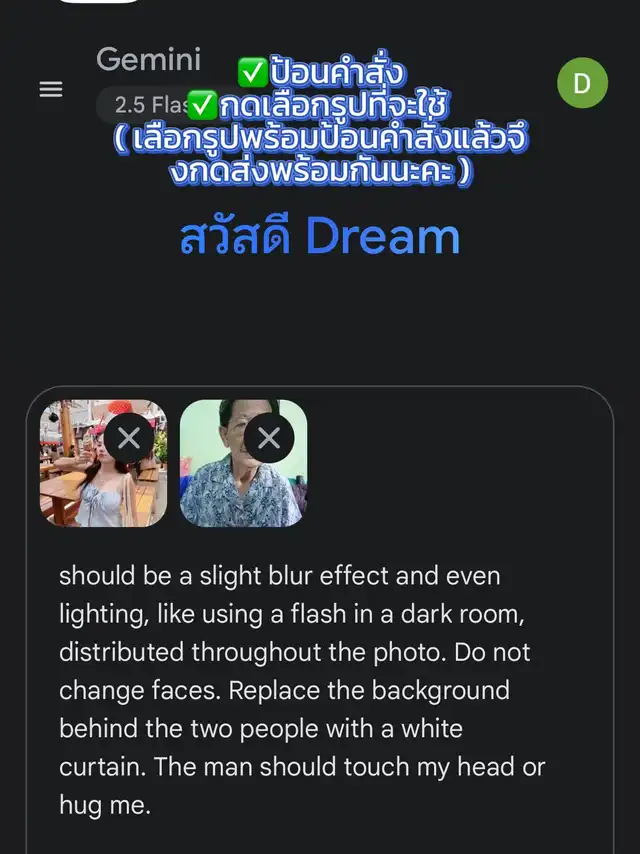This screenshot has height=854, width=640.
Task: Remove the attached photo of the woman
Action: (129, 438)
